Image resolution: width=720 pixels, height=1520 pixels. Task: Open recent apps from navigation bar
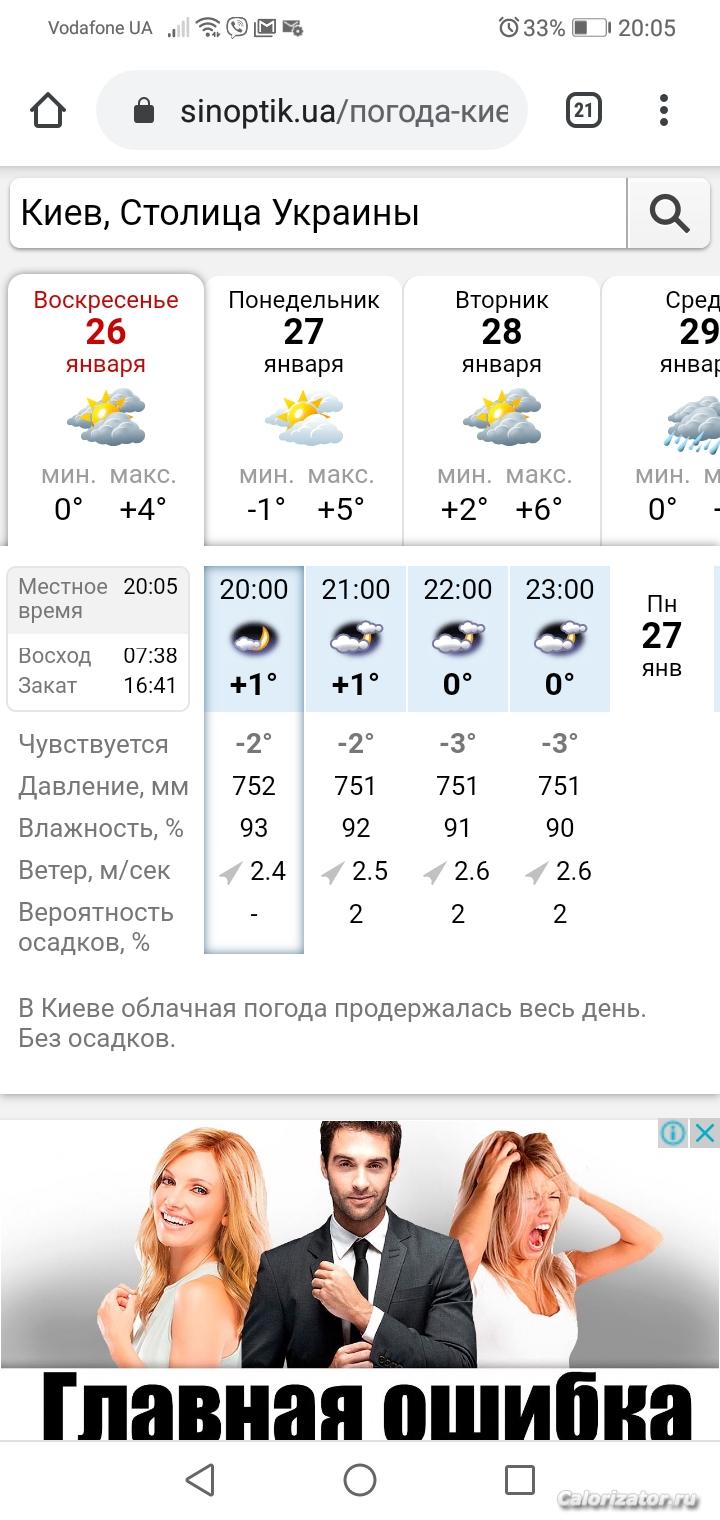tap(520, 1480)
